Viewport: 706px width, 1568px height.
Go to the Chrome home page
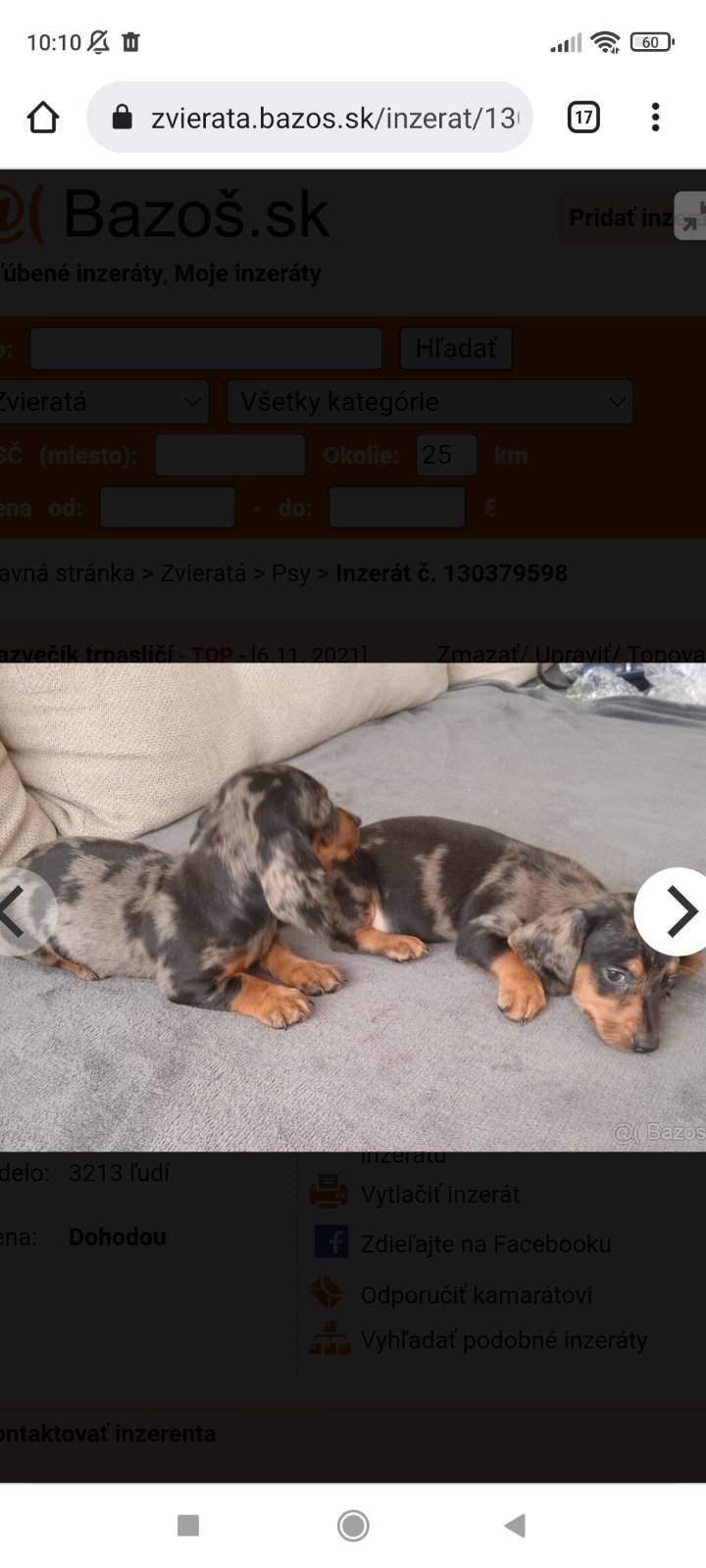(x=43, y=118)
